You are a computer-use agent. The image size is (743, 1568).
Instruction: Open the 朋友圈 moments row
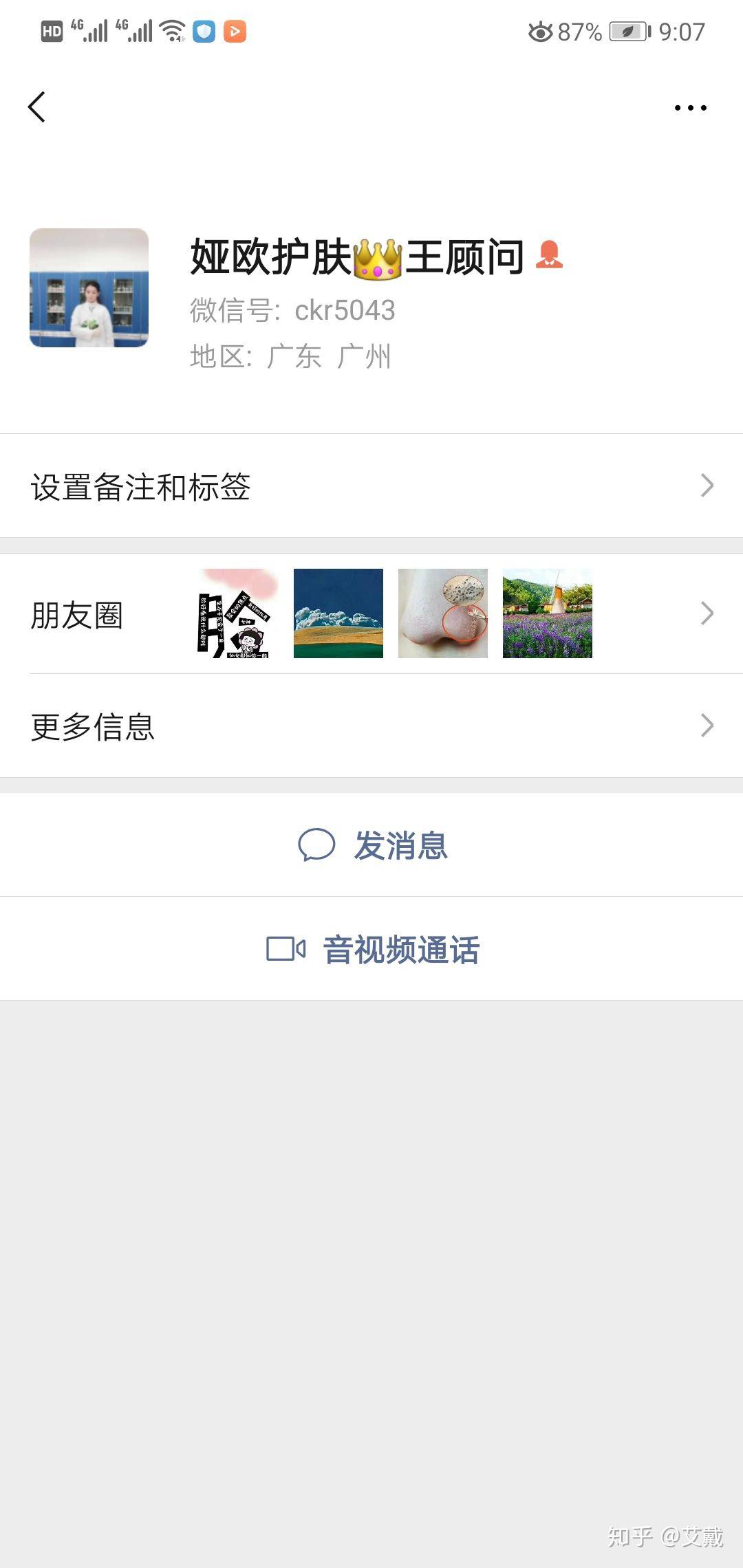[371, 614]
